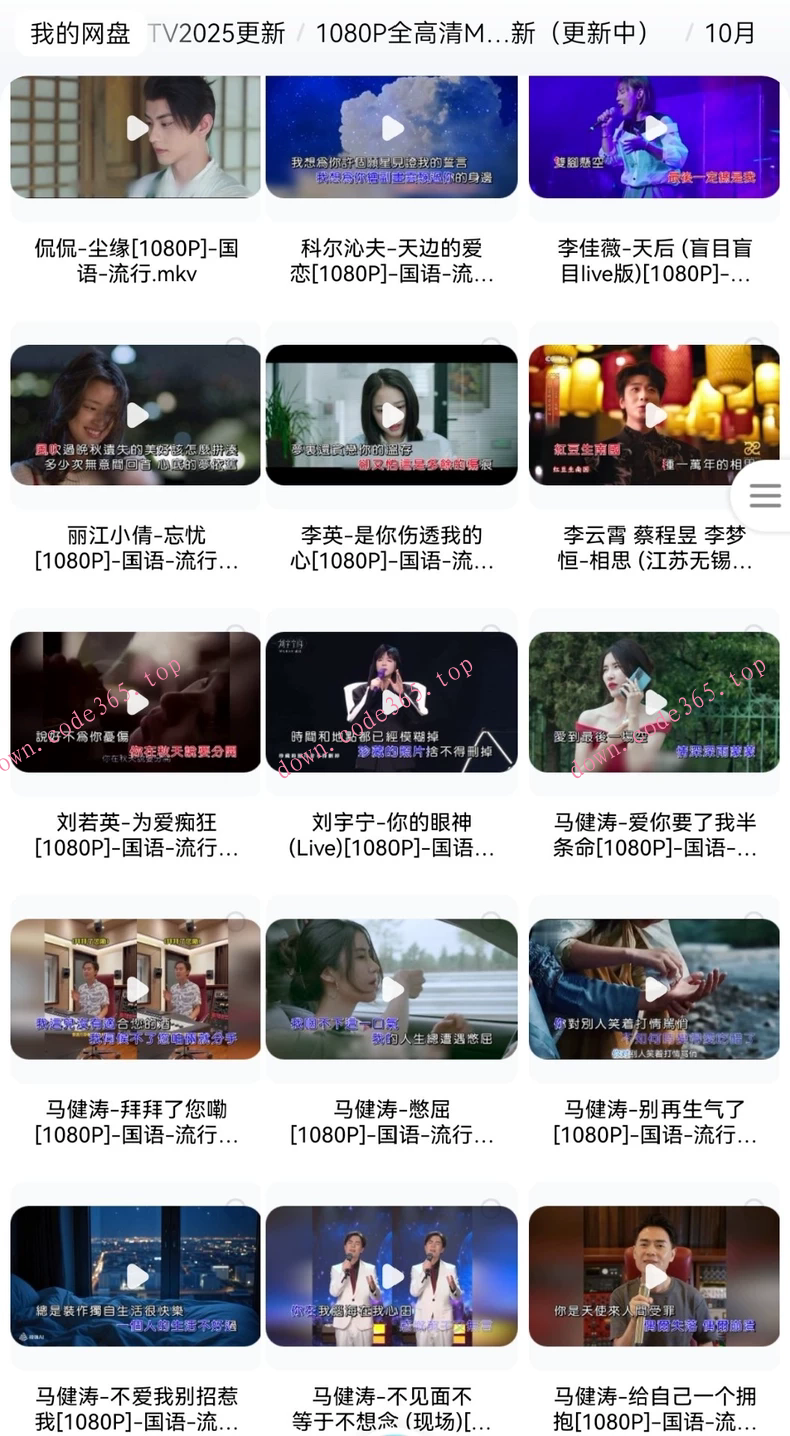Play the 侃侃-尘缘 video
Viewport: 790px width, 1436px height.
tap(134, 130)
